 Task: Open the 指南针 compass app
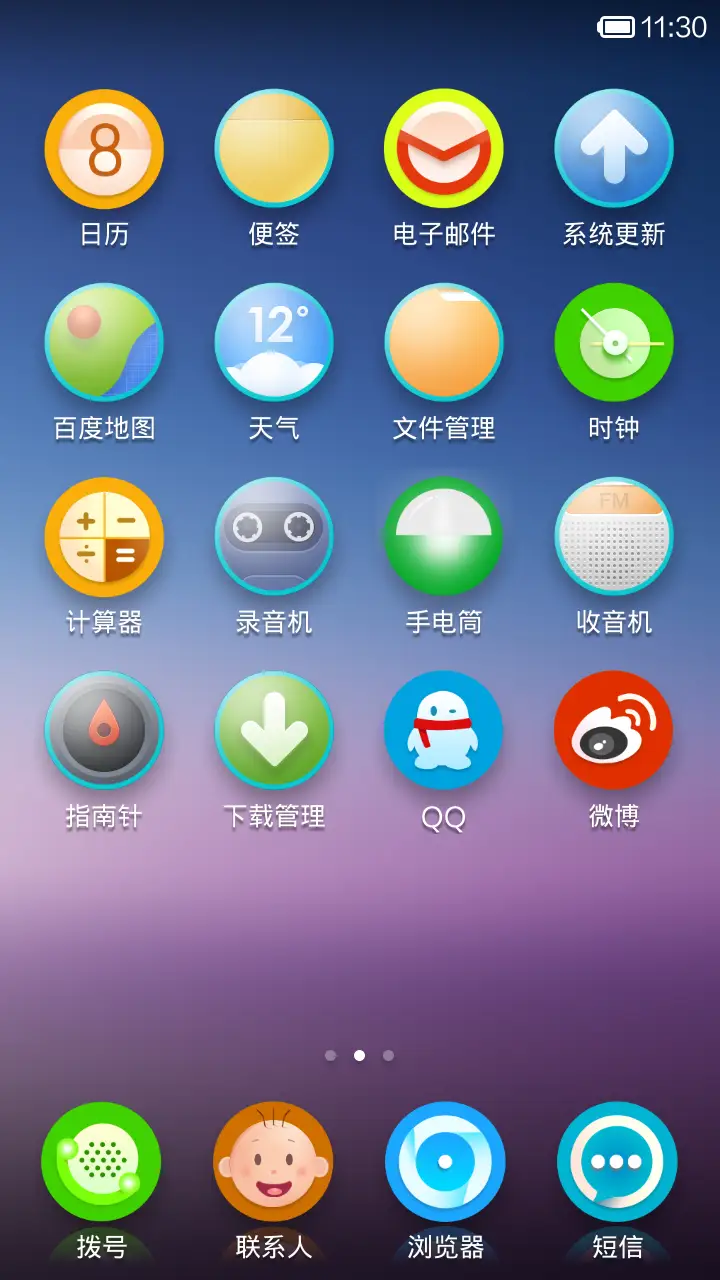point(104,729)
